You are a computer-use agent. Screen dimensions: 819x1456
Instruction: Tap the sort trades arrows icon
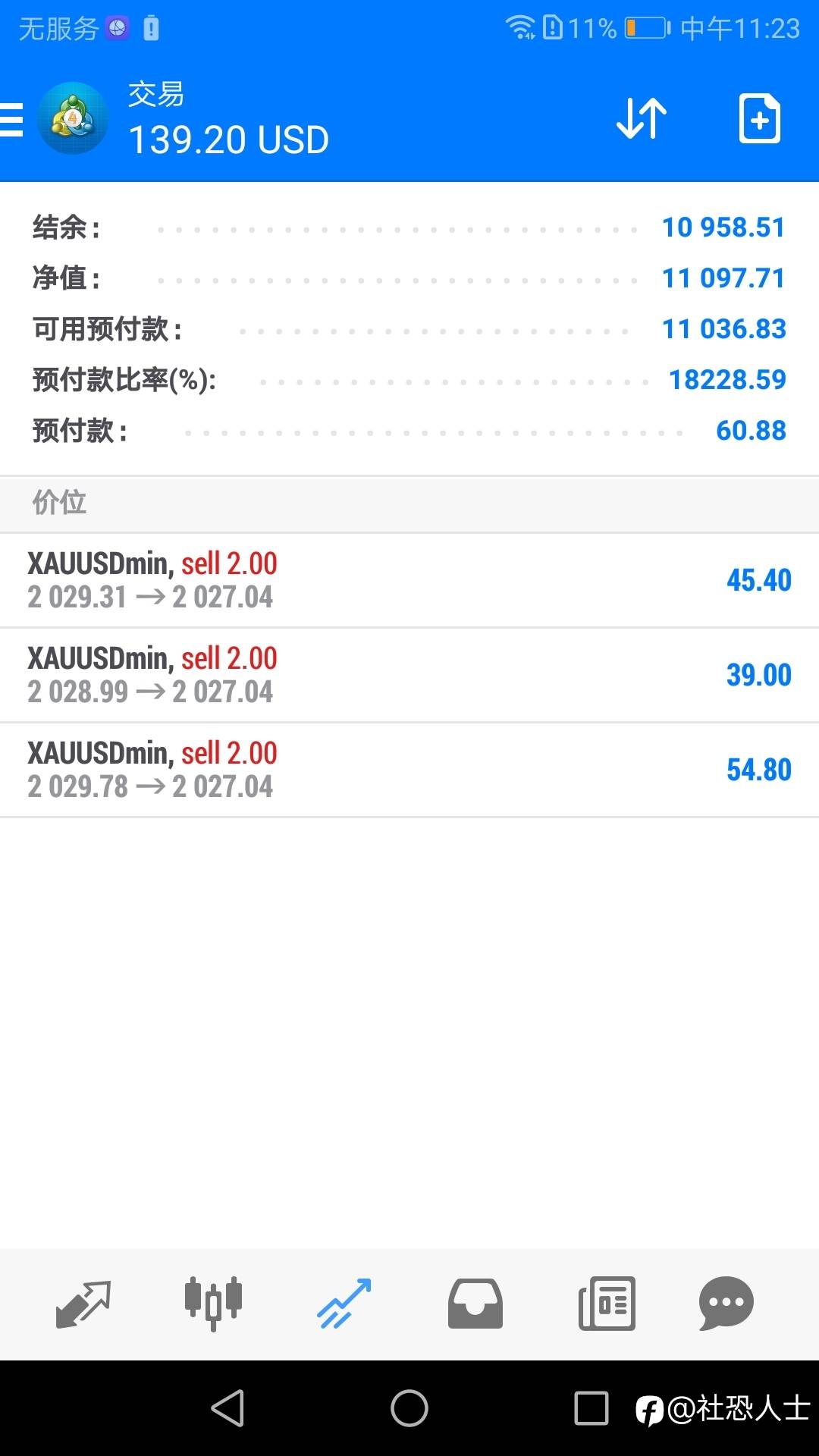pos(639,118)
